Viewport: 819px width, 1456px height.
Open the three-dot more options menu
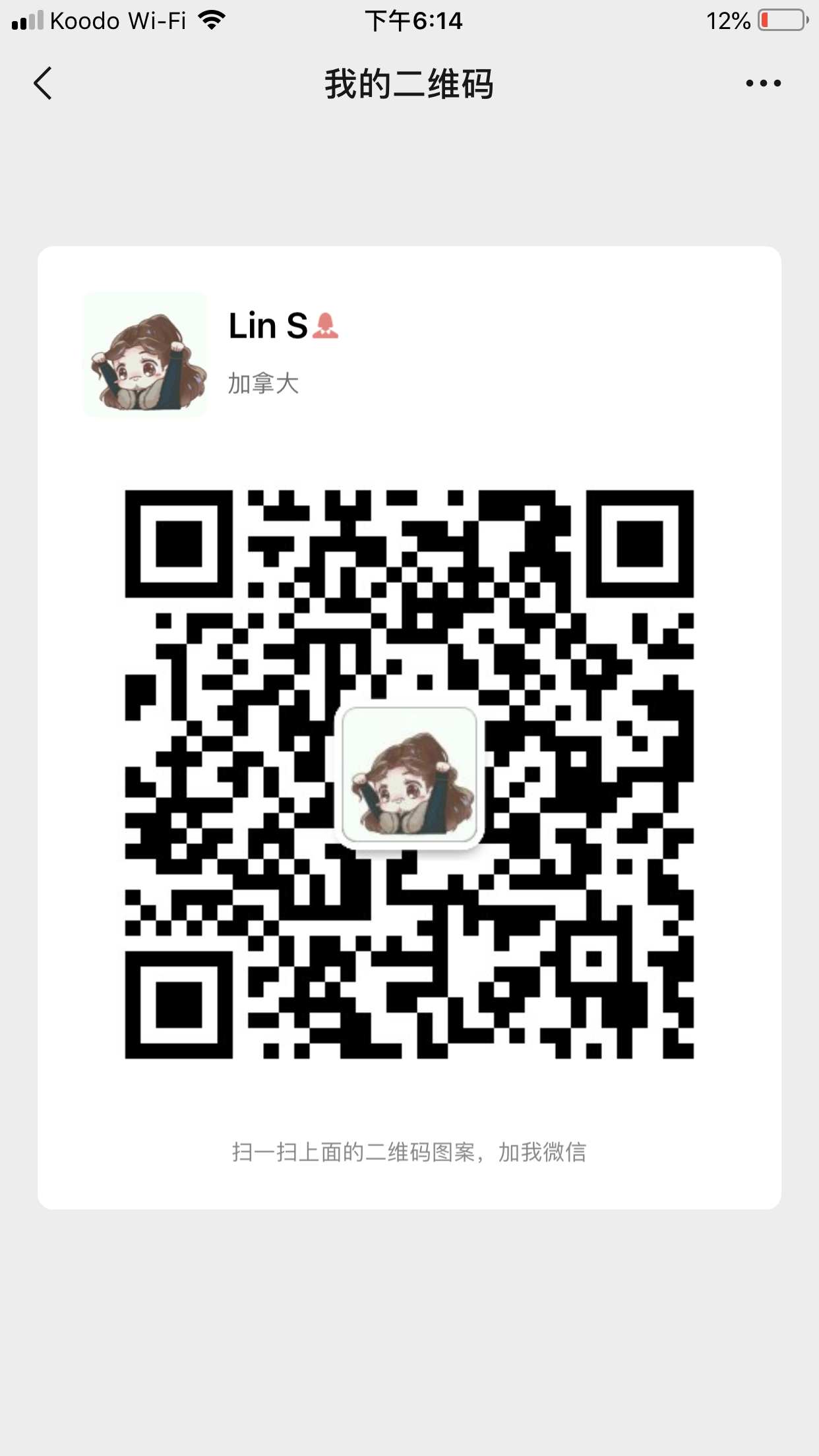coord(763,83)
